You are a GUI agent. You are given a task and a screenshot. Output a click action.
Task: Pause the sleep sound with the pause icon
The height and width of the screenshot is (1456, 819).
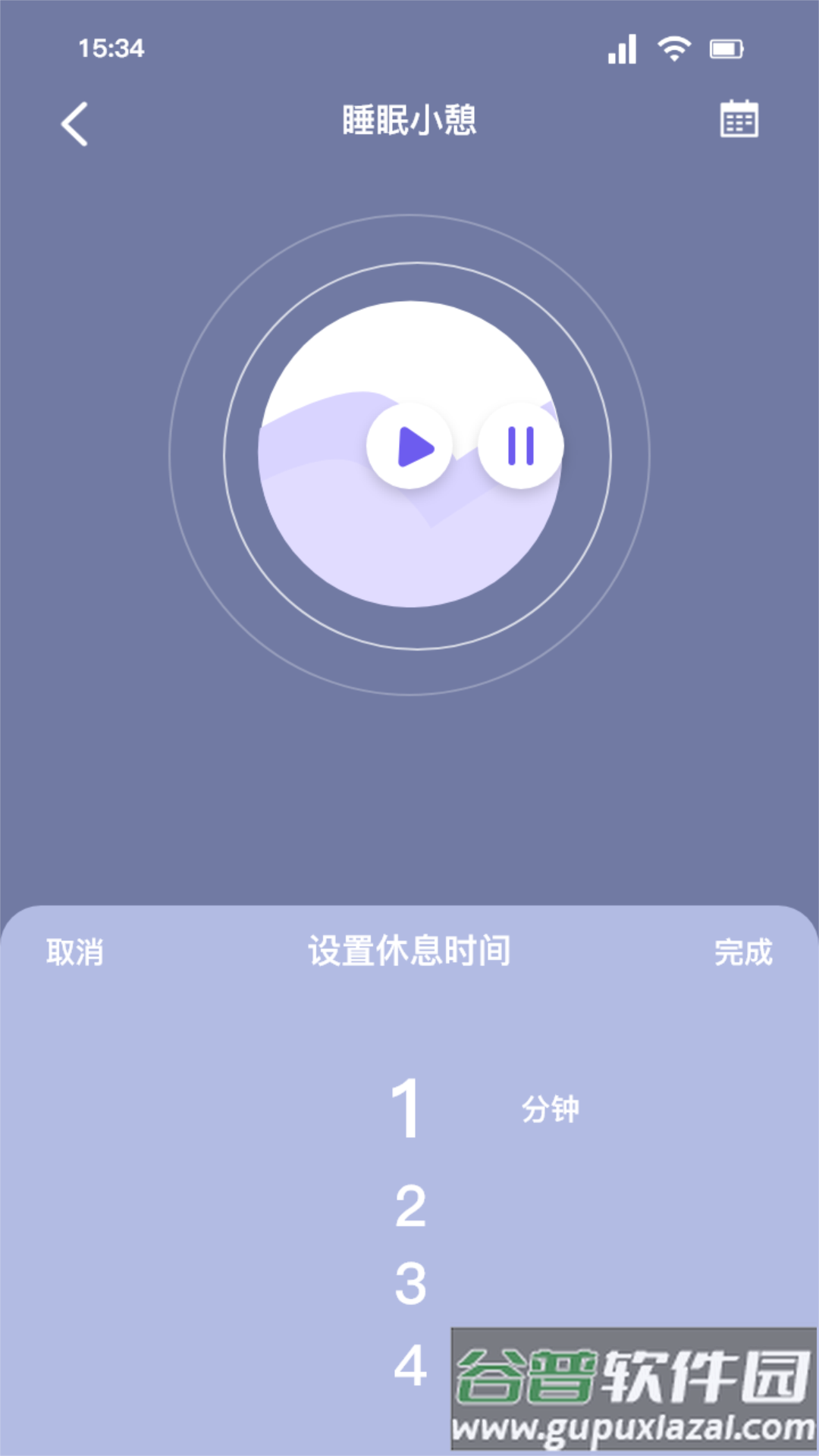pyautogui.click(x=518, y=447)
